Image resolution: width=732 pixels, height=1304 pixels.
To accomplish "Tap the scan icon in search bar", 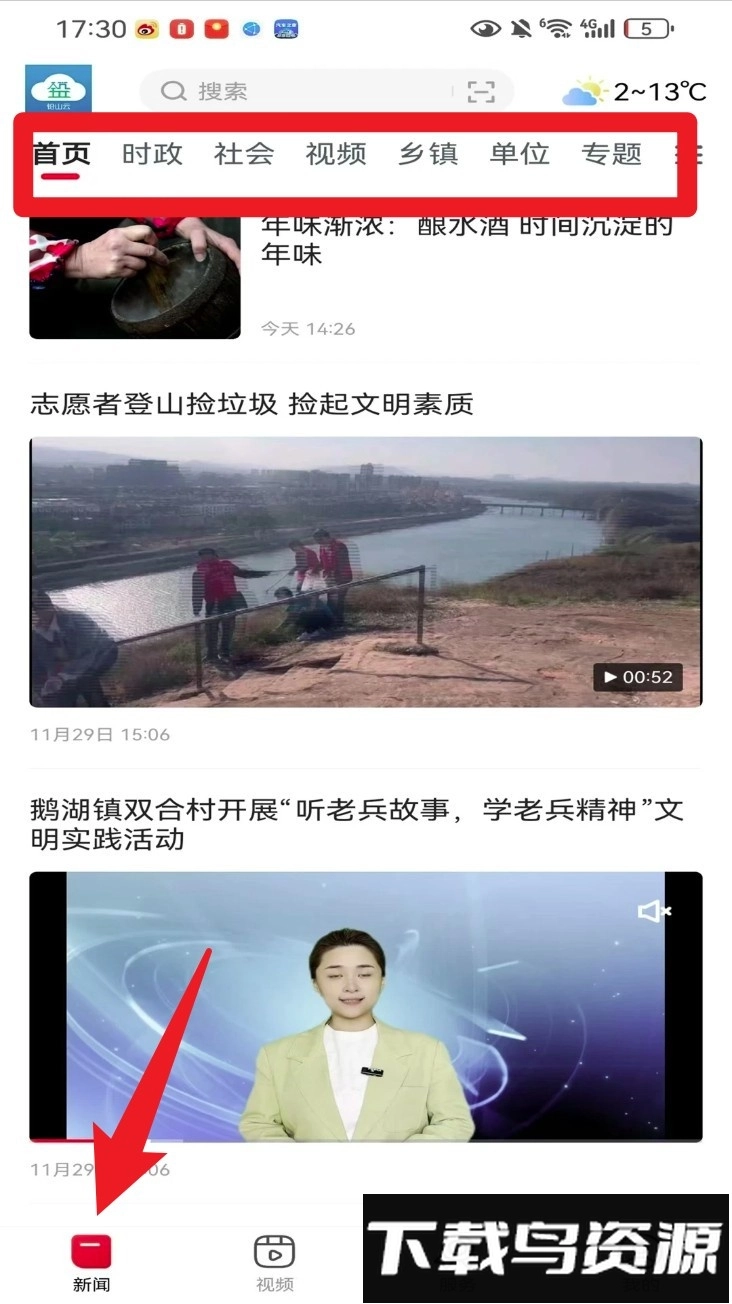I will (x=481, y=92).
